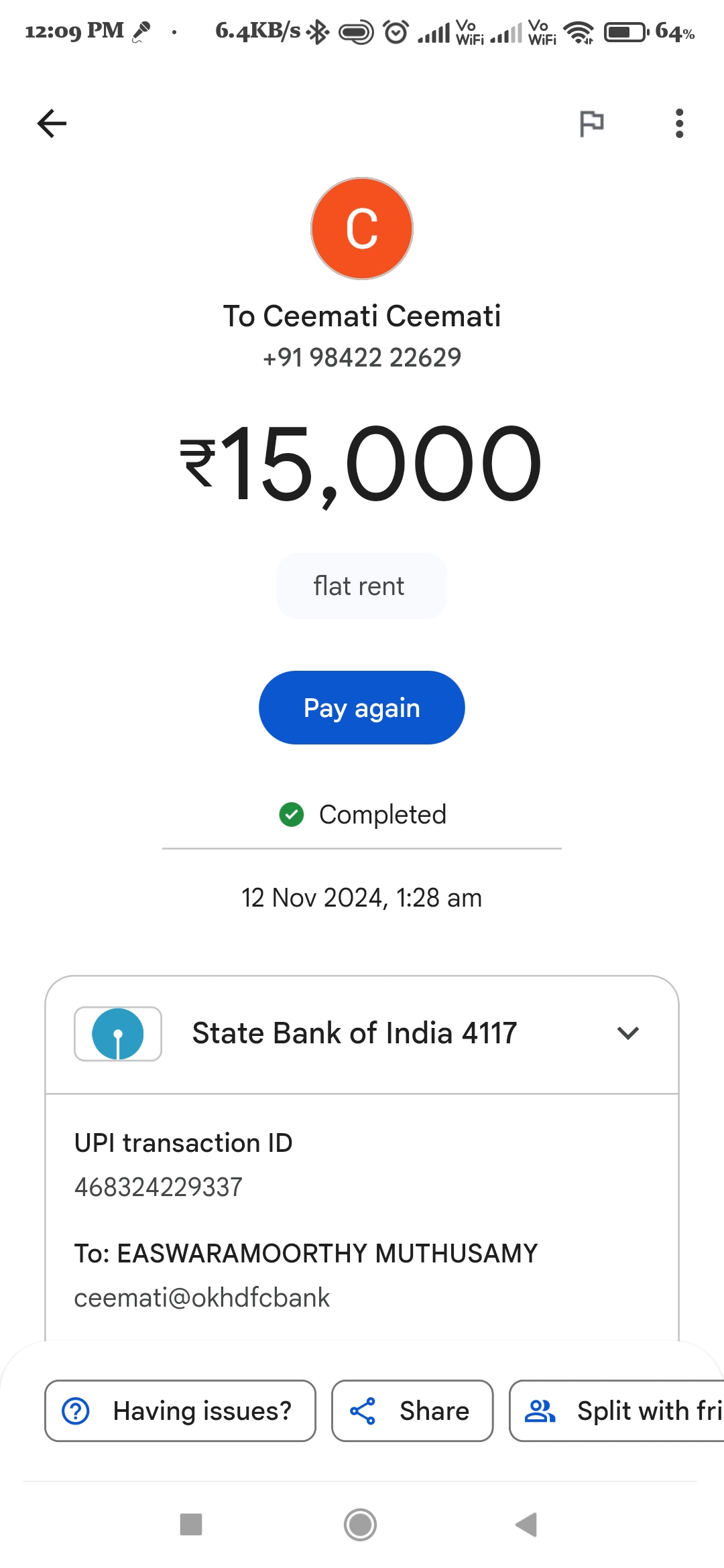Expand the State Bank of India 4117 details

(x=362, y=1033)
